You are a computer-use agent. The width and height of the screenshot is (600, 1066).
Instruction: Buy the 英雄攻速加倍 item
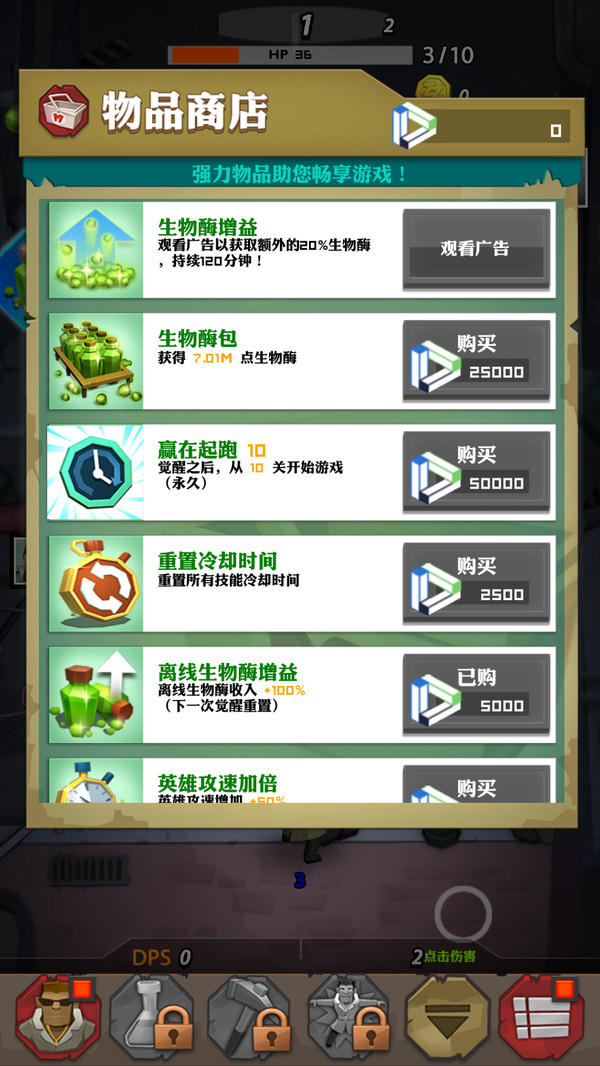pyautogui.click(x=476, y=785)
